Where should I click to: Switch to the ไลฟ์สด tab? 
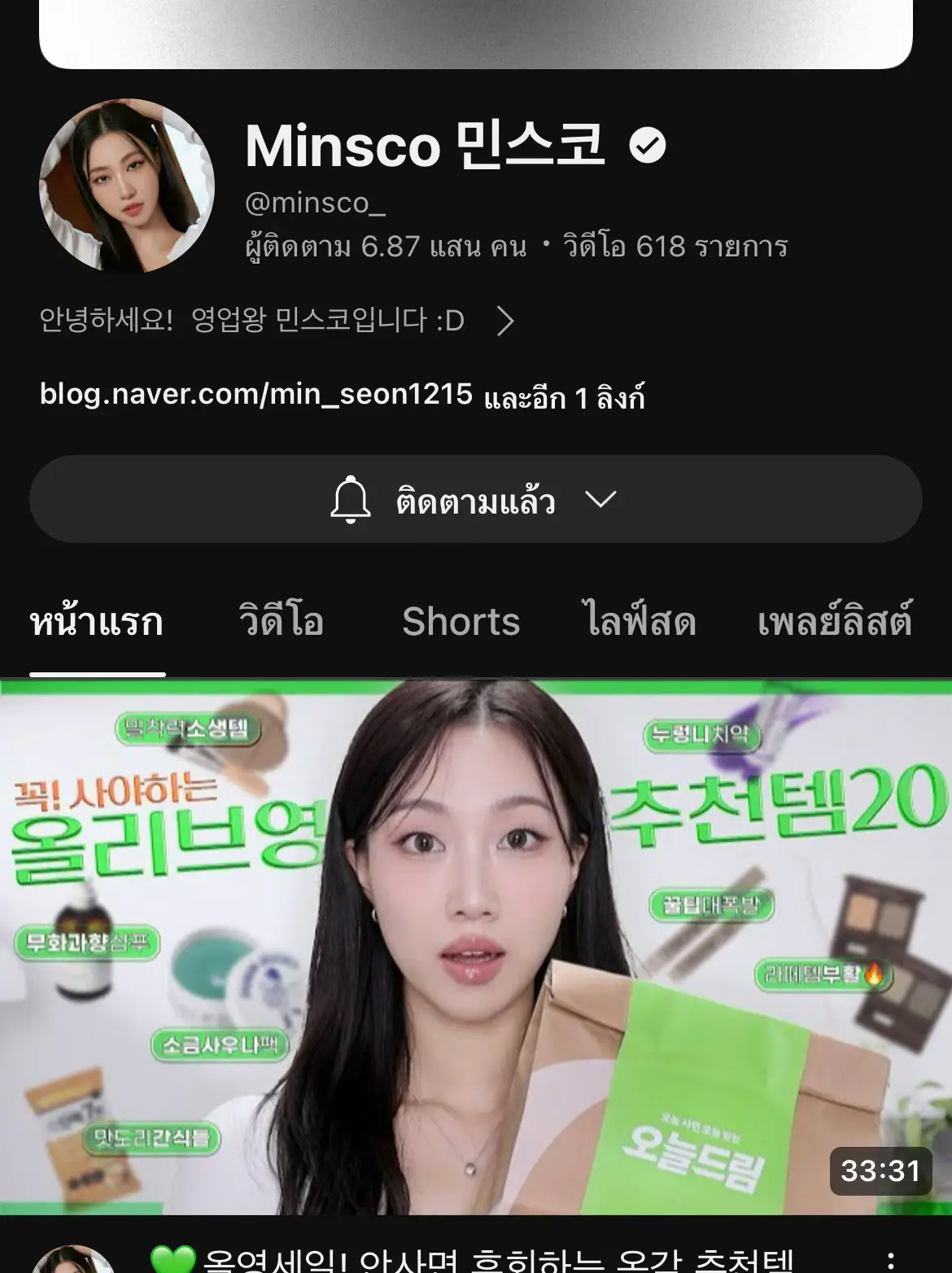(640, 623)
